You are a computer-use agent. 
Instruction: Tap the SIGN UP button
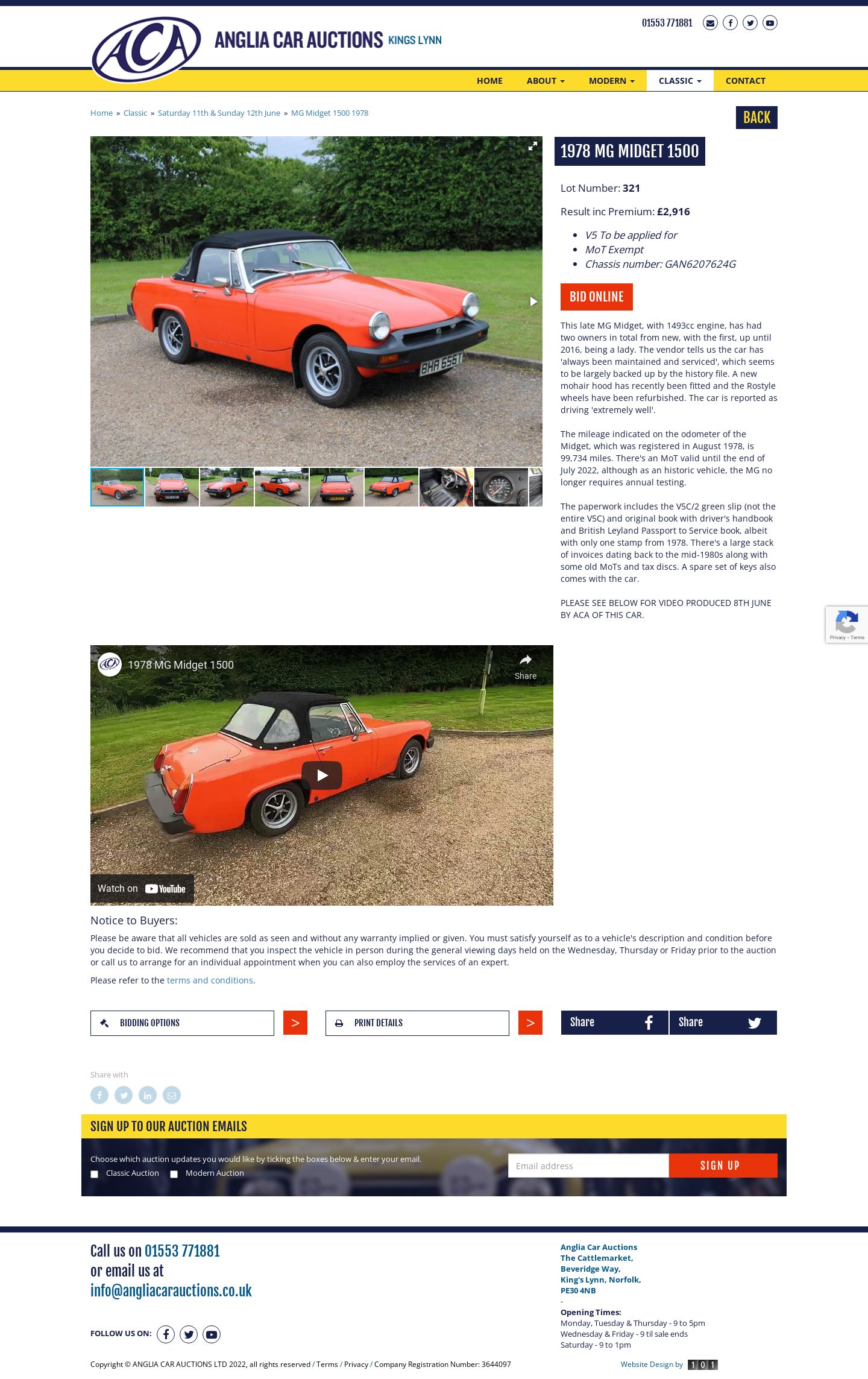point(722,1166)
